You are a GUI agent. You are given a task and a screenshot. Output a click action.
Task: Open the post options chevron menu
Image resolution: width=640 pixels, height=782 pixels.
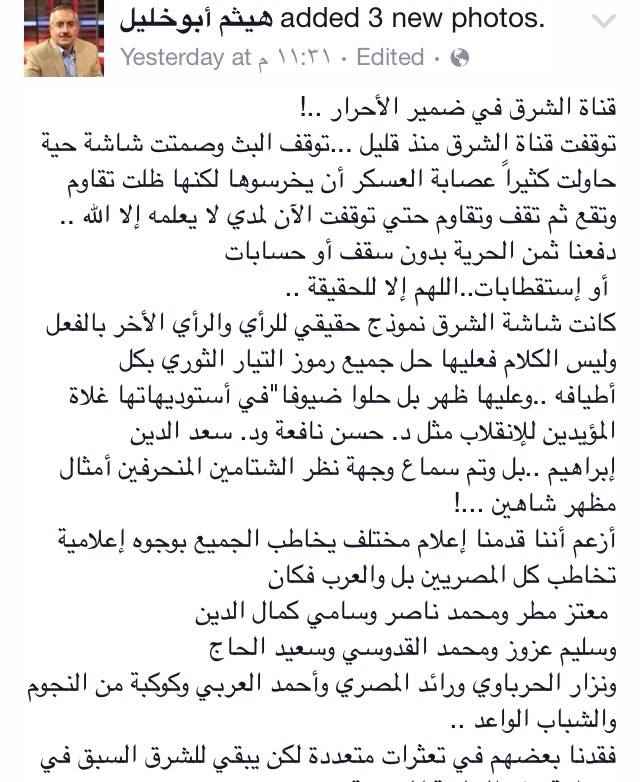[604, 21]
